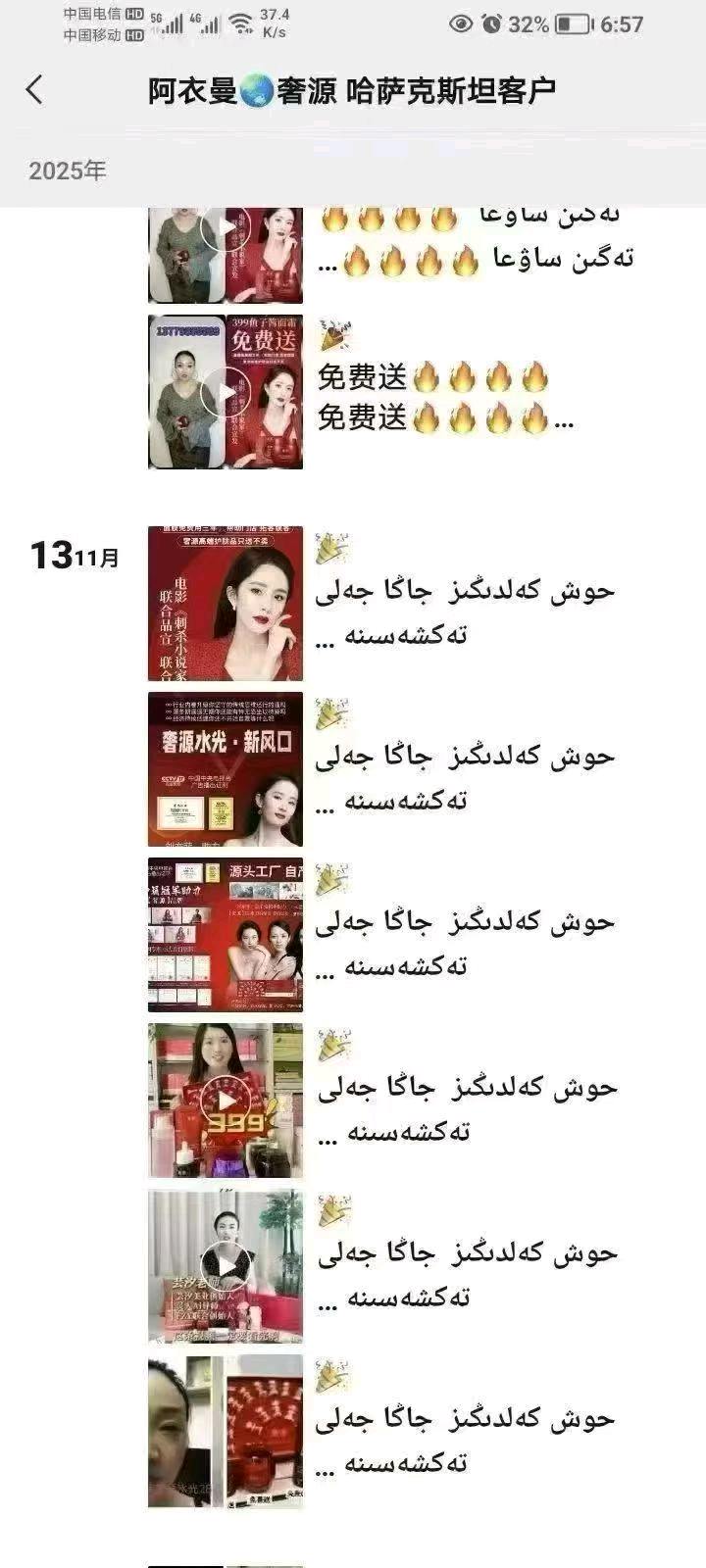Open the face close-up and red jar post
This screenshot has height=1568, width=706.
(226, 1432)
